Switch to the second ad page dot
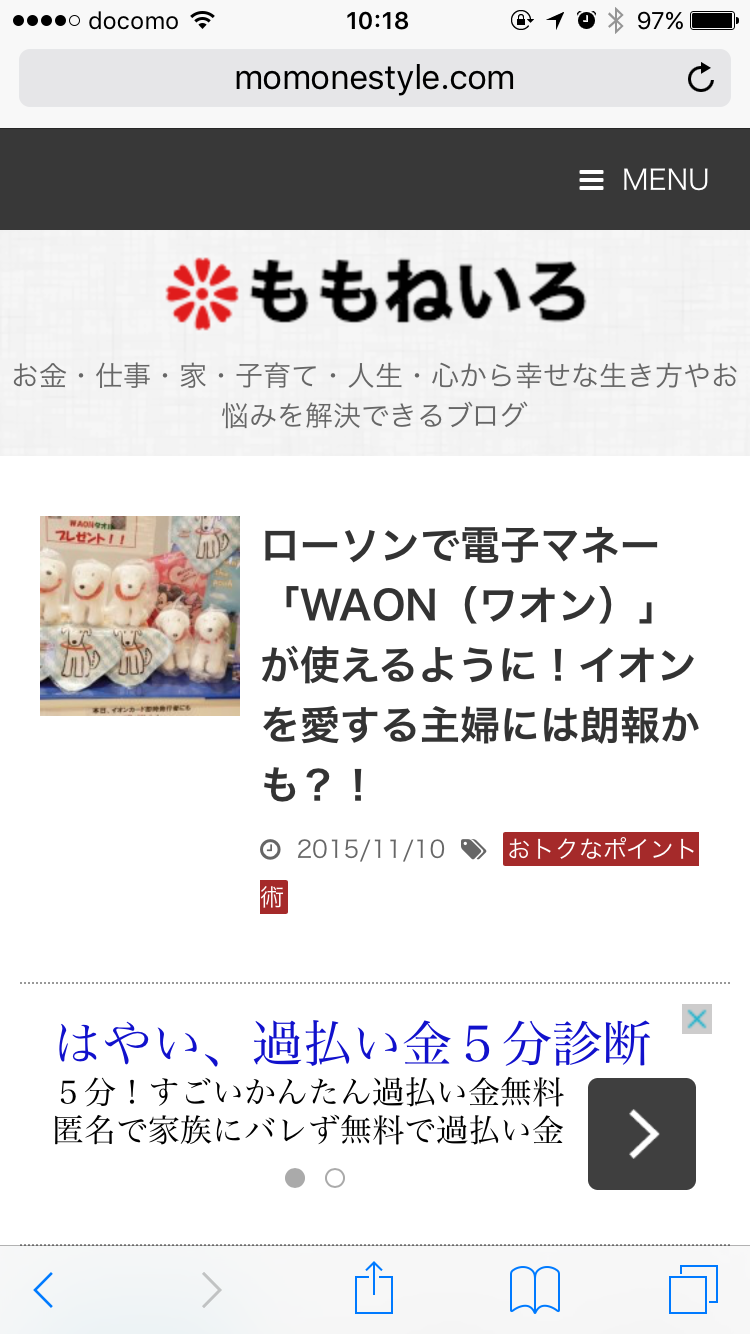750x1334 pixels. click(335, 1178)
